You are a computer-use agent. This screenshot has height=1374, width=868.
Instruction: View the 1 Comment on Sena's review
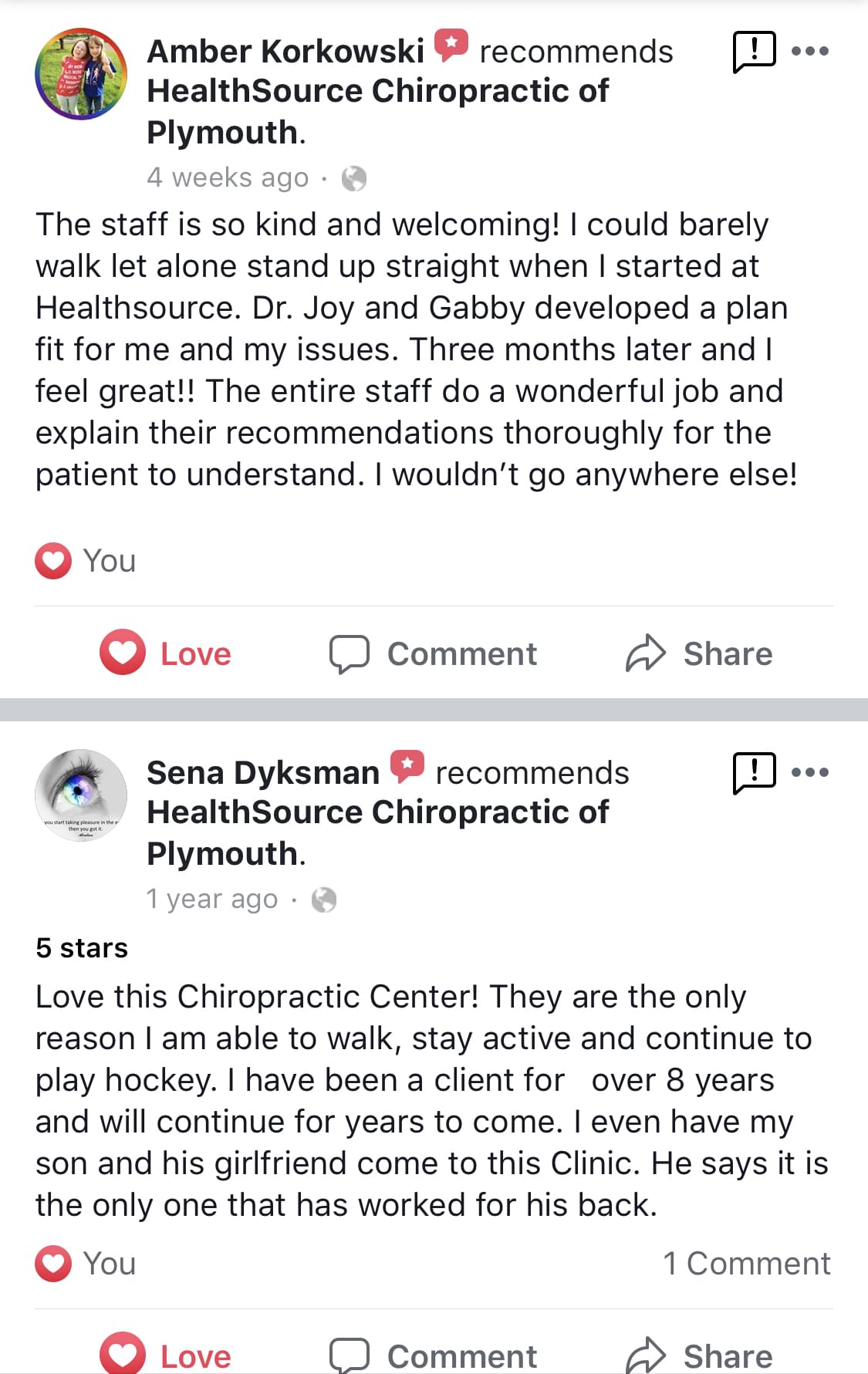tap(746, 1264)
